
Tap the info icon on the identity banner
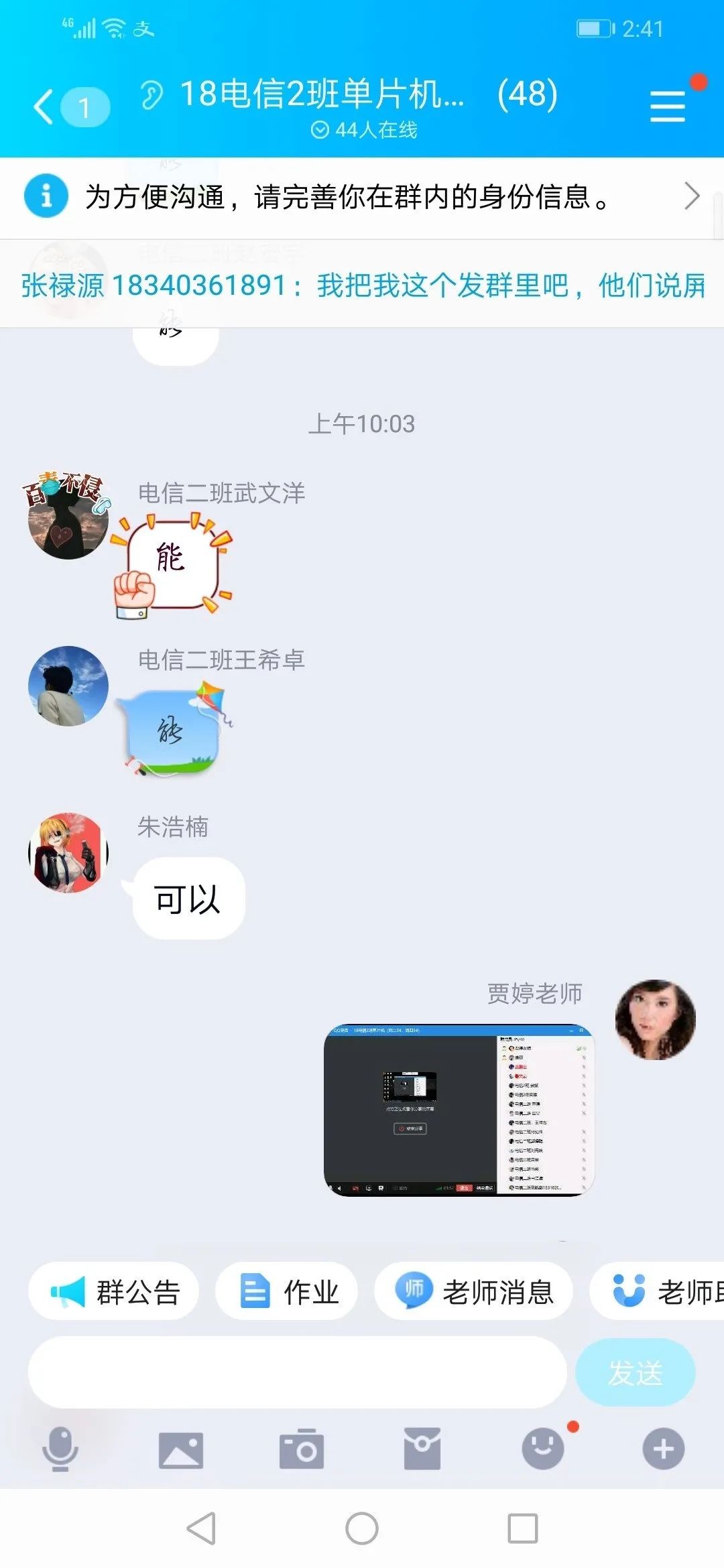(45, 197)
